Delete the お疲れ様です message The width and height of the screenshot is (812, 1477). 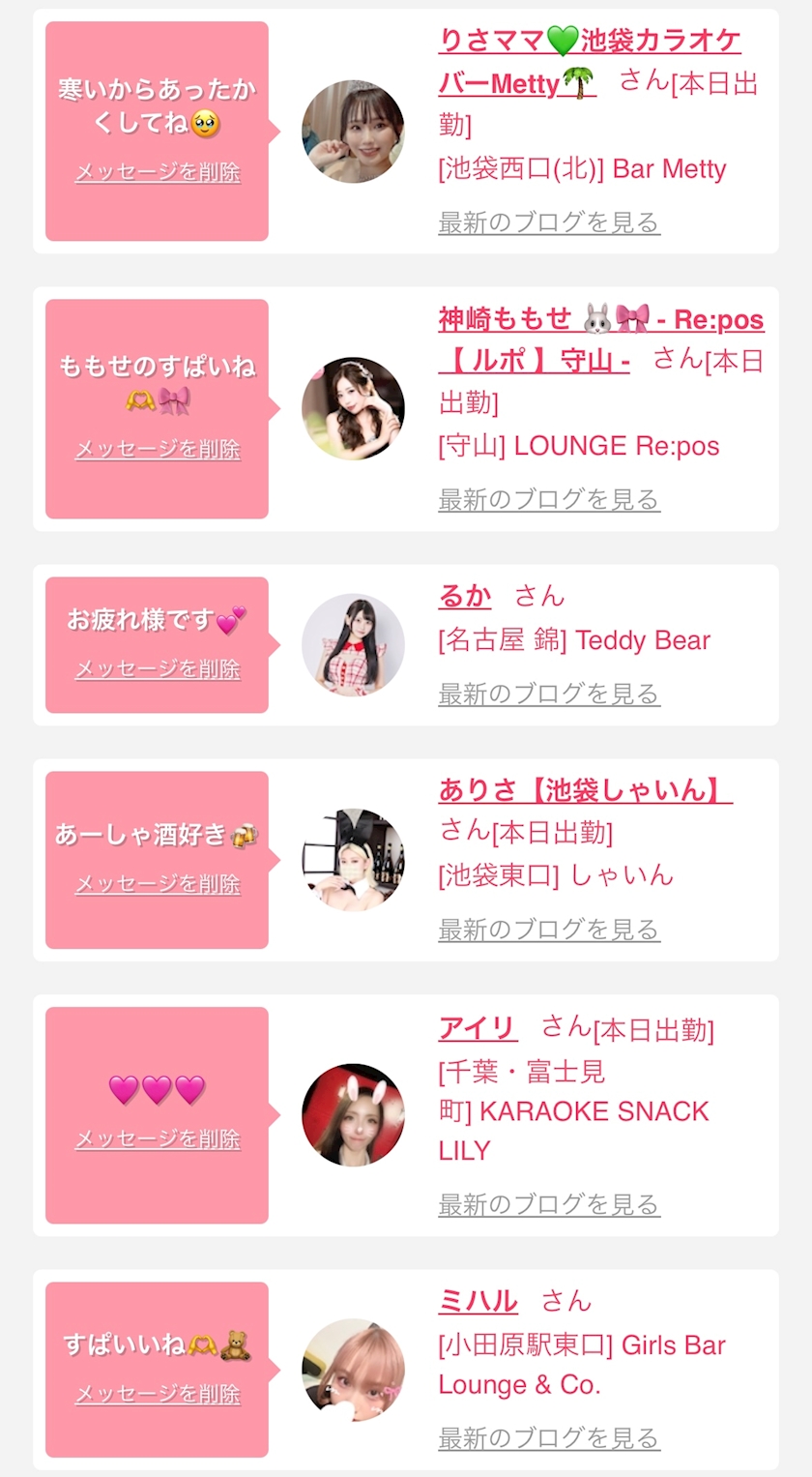tap(158, 669)
